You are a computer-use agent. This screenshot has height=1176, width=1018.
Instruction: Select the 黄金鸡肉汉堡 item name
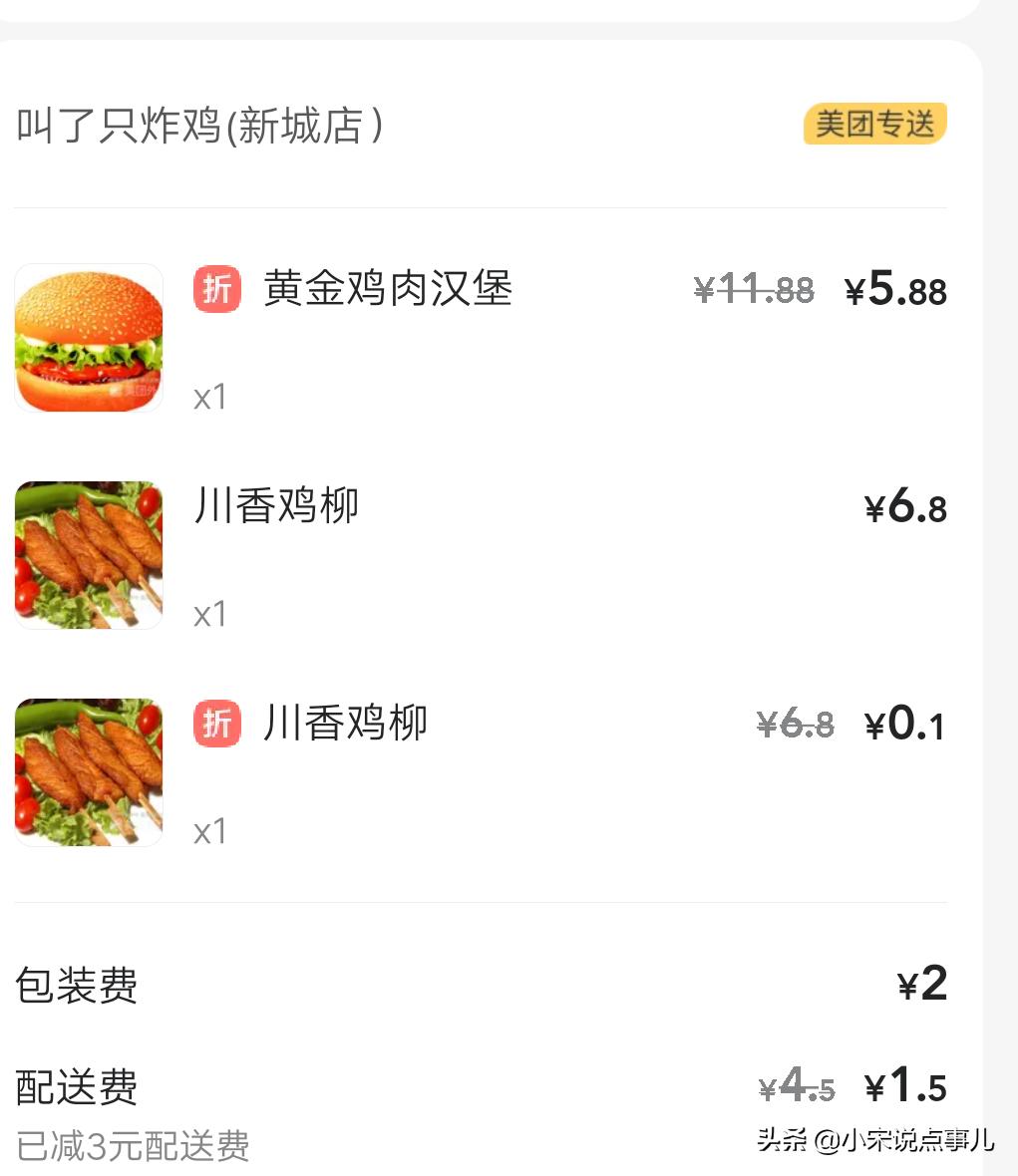tap(389, 290)
